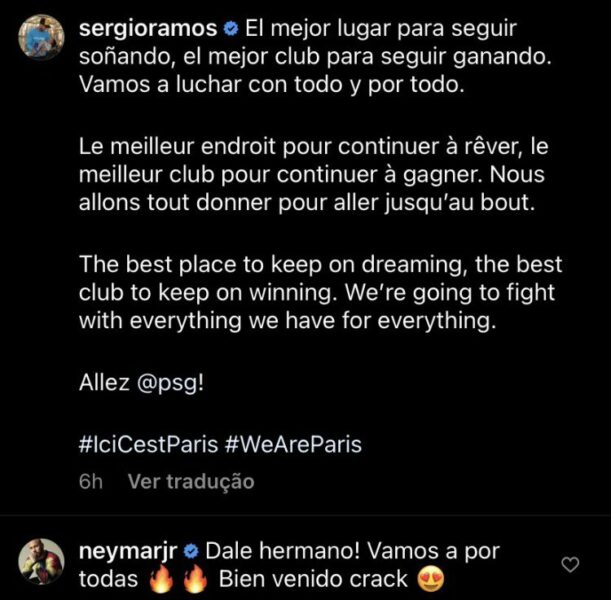
Task: Open neymarjr profile picture
Action: tap(40, 566)
